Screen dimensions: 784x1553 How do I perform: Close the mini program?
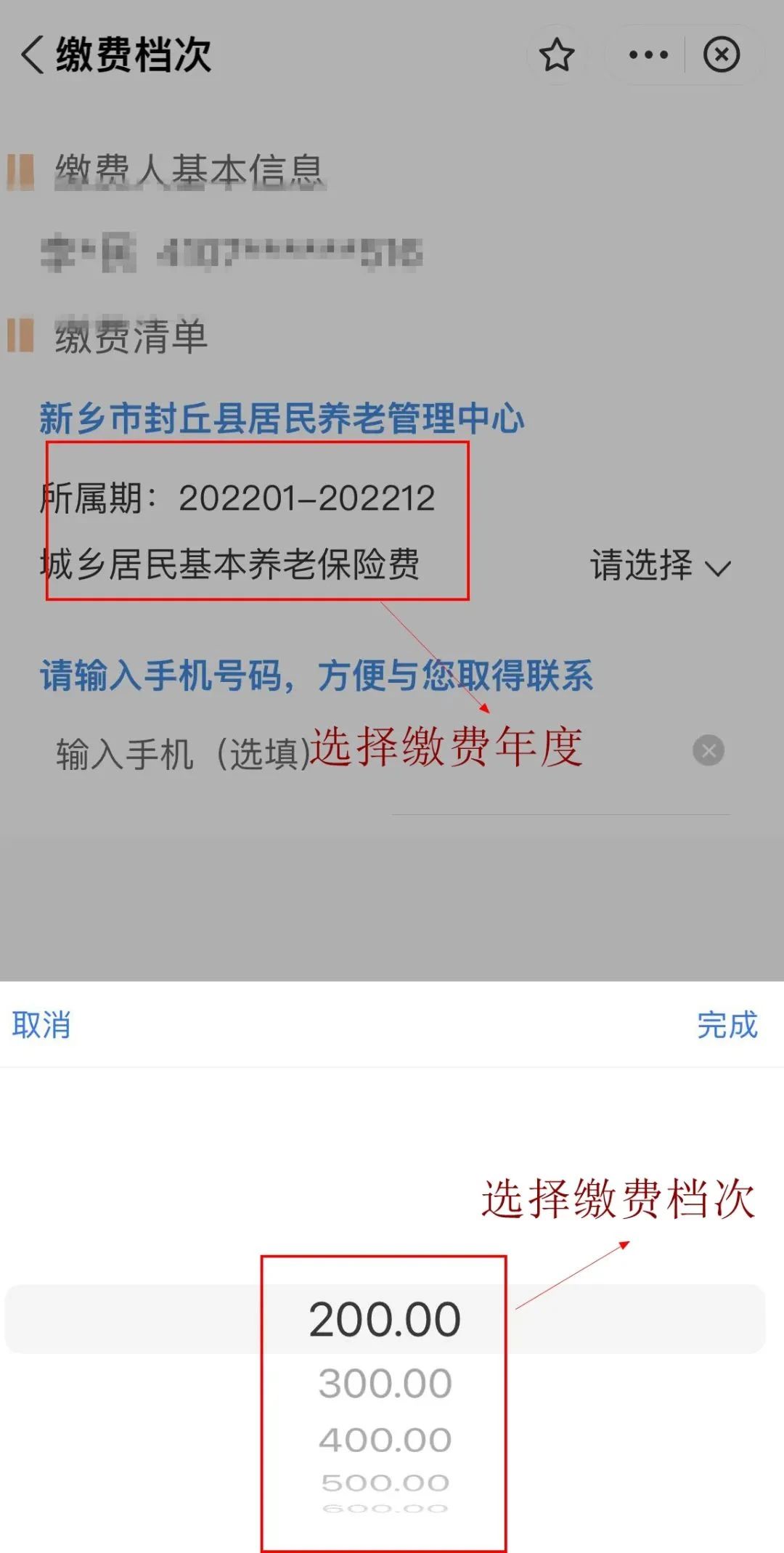tap(721, 55)
